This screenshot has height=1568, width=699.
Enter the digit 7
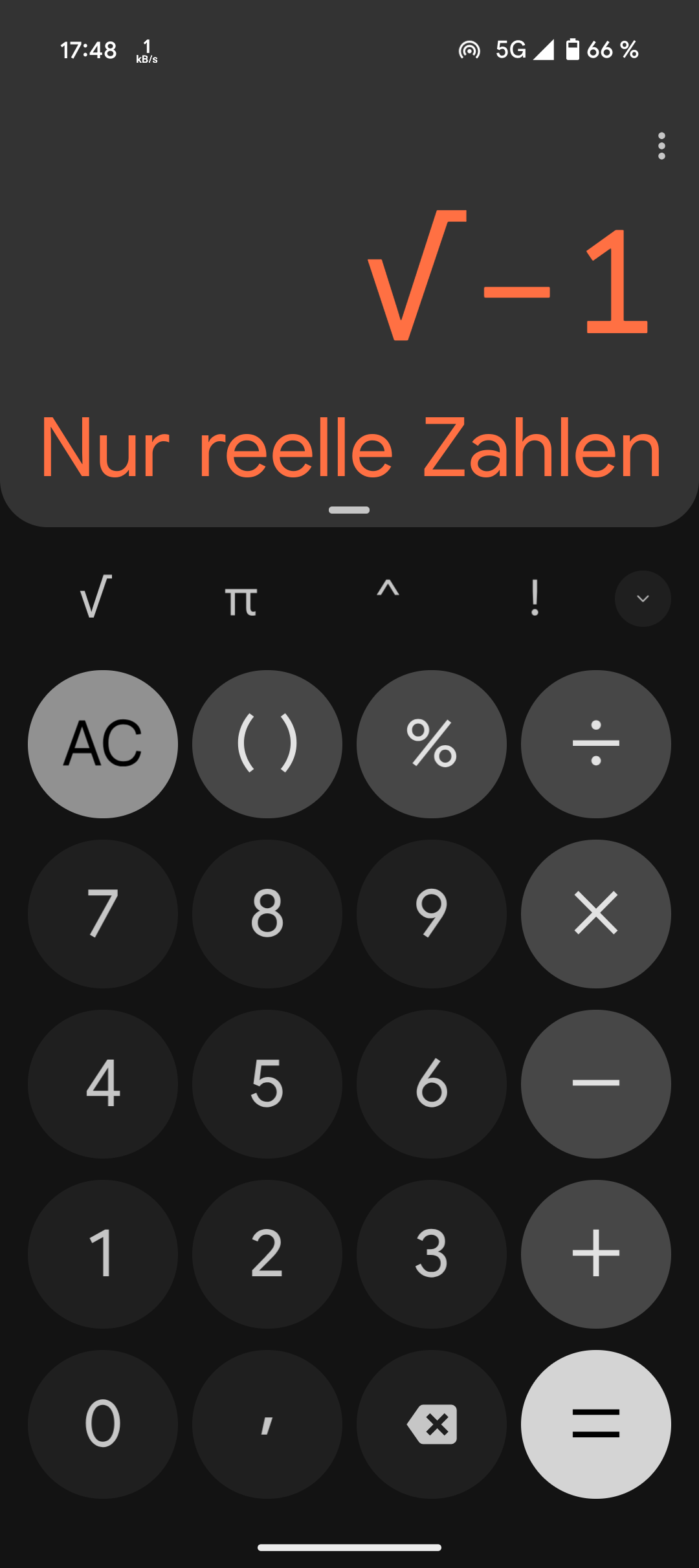click(103, 914)
